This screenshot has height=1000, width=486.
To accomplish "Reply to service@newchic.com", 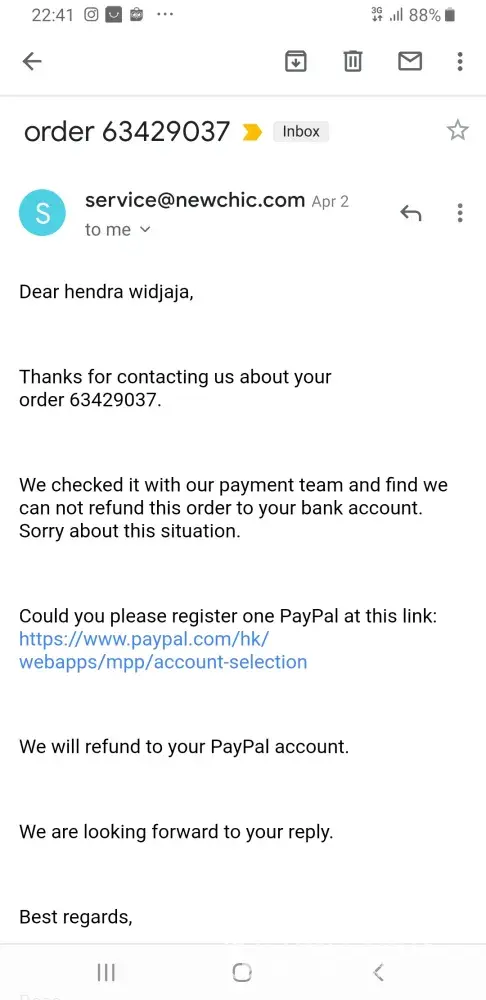I will 411,213.
